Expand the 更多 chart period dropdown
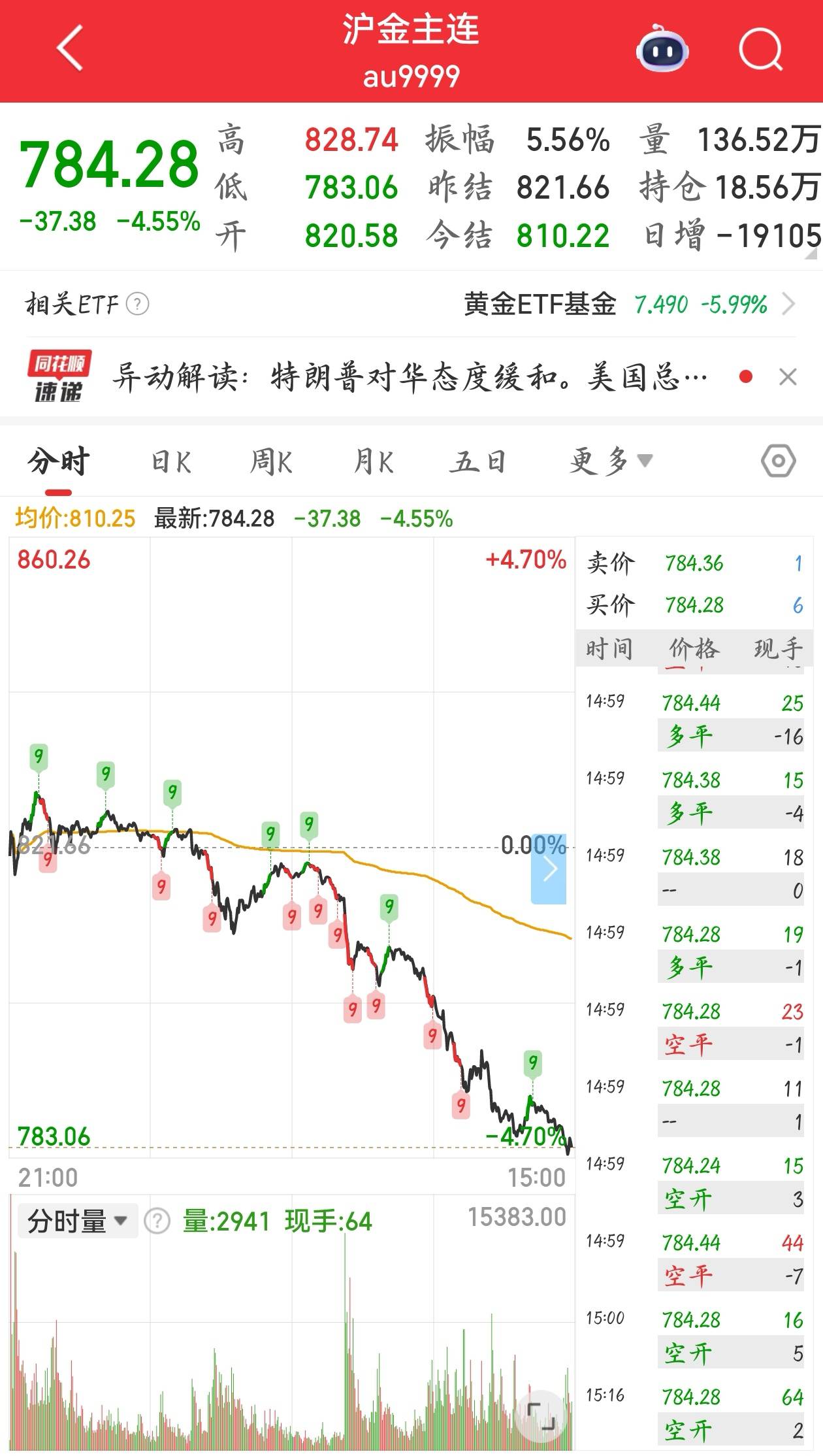The width and height of the screenshot is (823, 1456). tap(611, 461)
